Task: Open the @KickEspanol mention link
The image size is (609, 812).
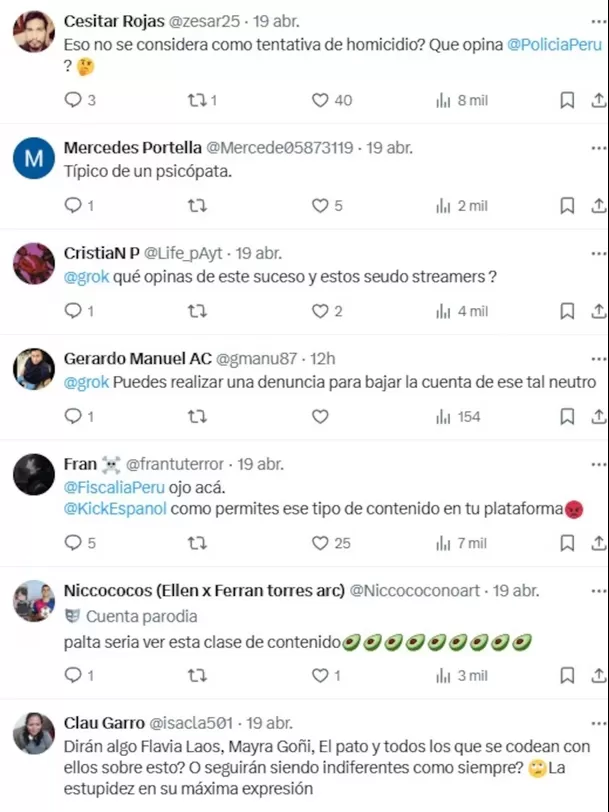Action: [115, 509]
